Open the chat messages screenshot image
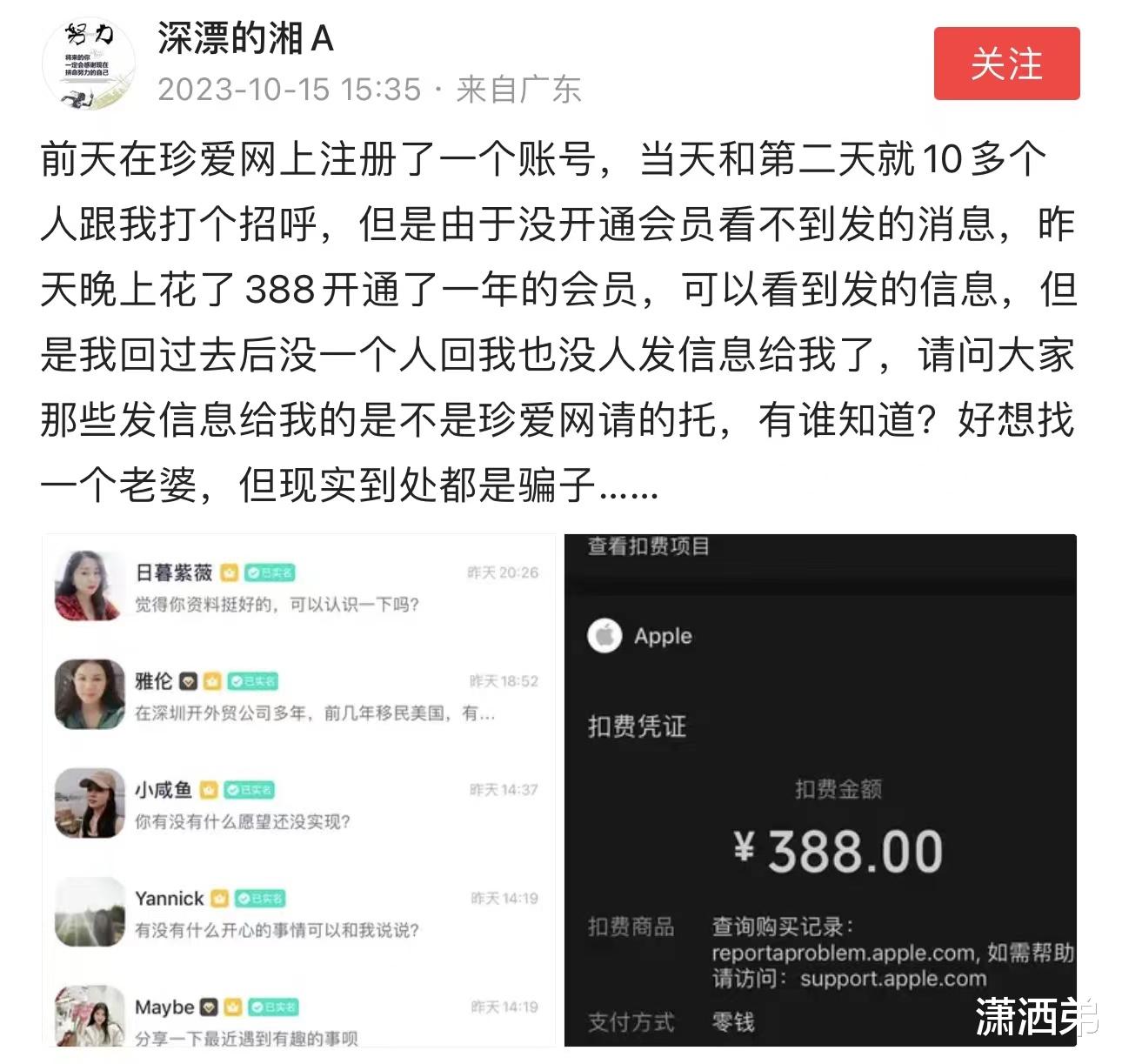1122x1064 pixels. coord(298,789)
